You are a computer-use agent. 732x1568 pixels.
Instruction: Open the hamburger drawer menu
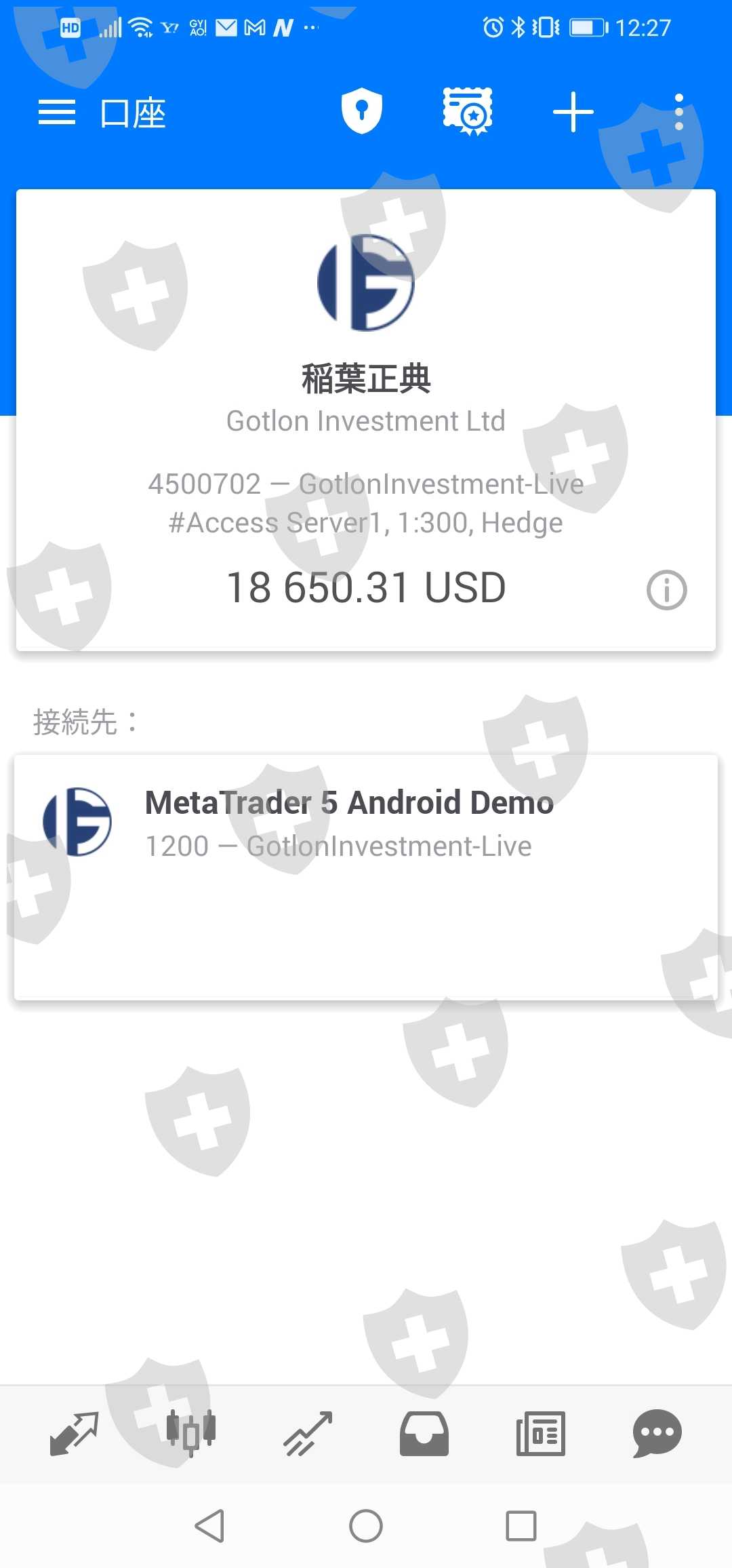57,113
